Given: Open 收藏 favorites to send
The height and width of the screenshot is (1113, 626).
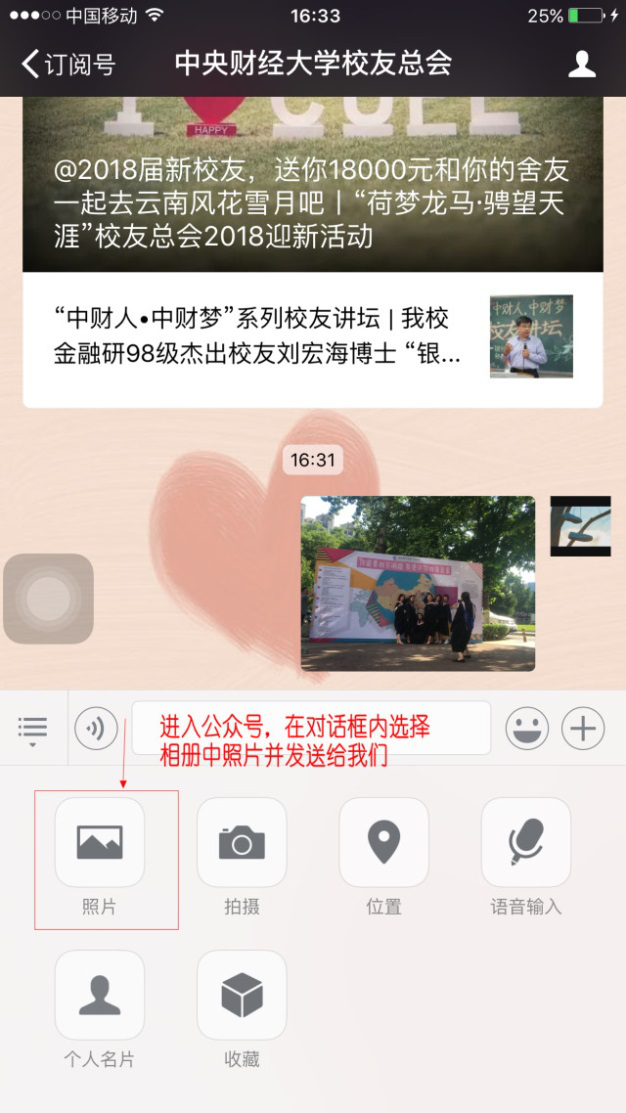Looking at the screenshot, I should tap(241, 995).
